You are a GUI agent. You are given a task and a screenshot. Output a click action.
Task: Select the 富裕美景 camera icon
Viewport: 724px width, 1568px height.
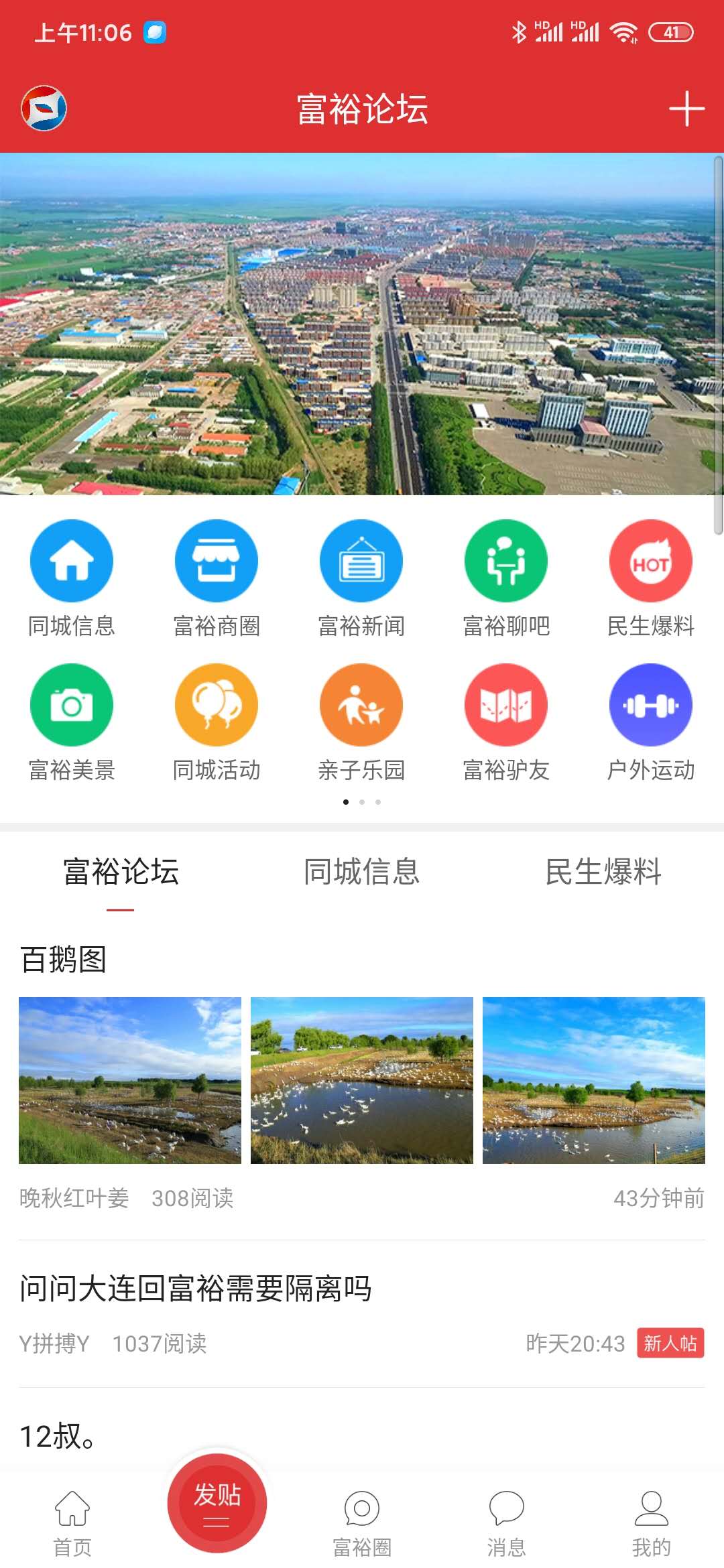coord(71,705)
